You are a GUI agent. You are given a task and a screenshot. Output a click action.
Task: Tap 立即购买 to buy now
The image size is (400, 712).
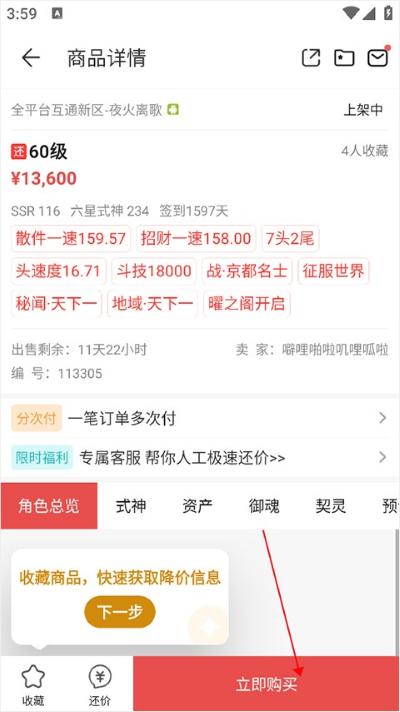[267, 684]
